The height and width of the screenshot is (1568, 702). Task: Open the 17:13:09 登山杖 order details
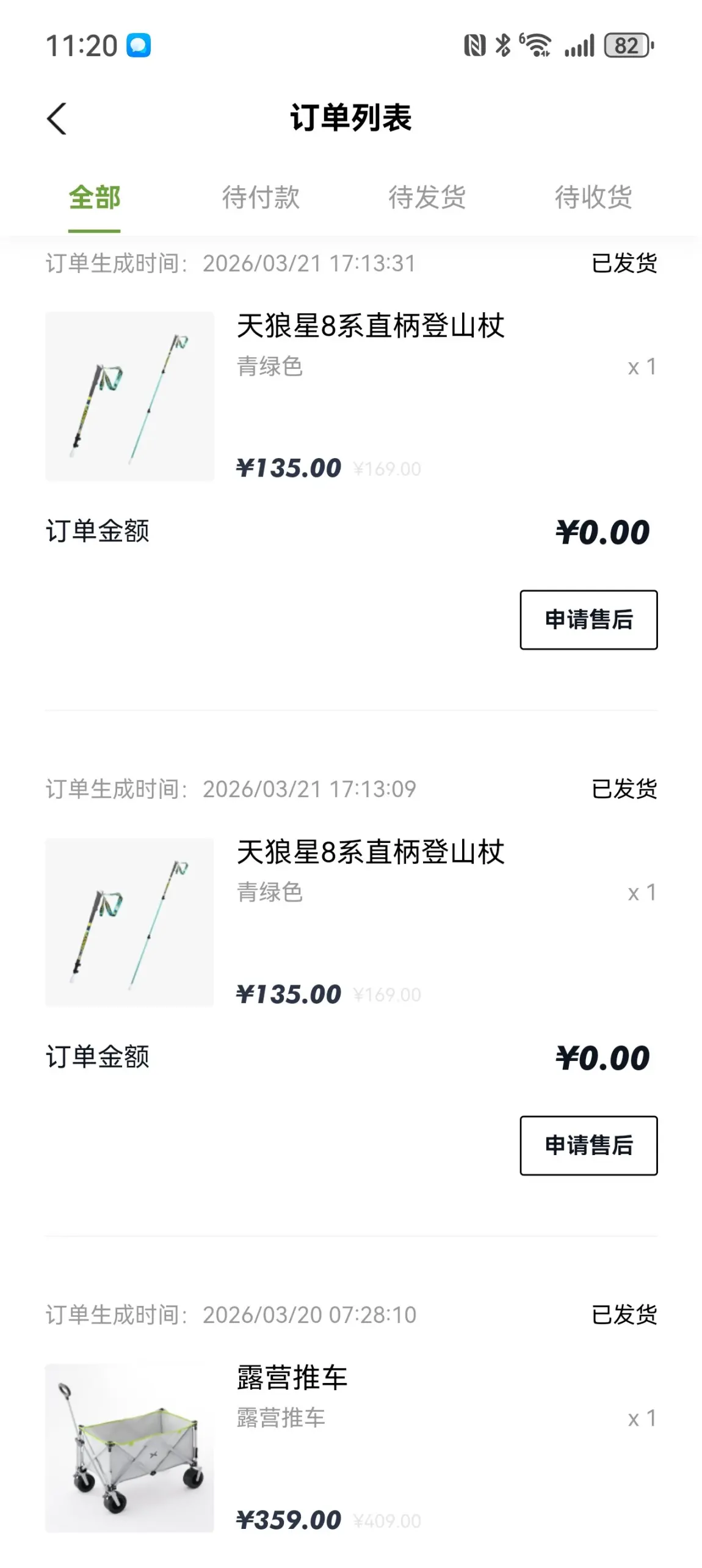click(x=370, y=852)
